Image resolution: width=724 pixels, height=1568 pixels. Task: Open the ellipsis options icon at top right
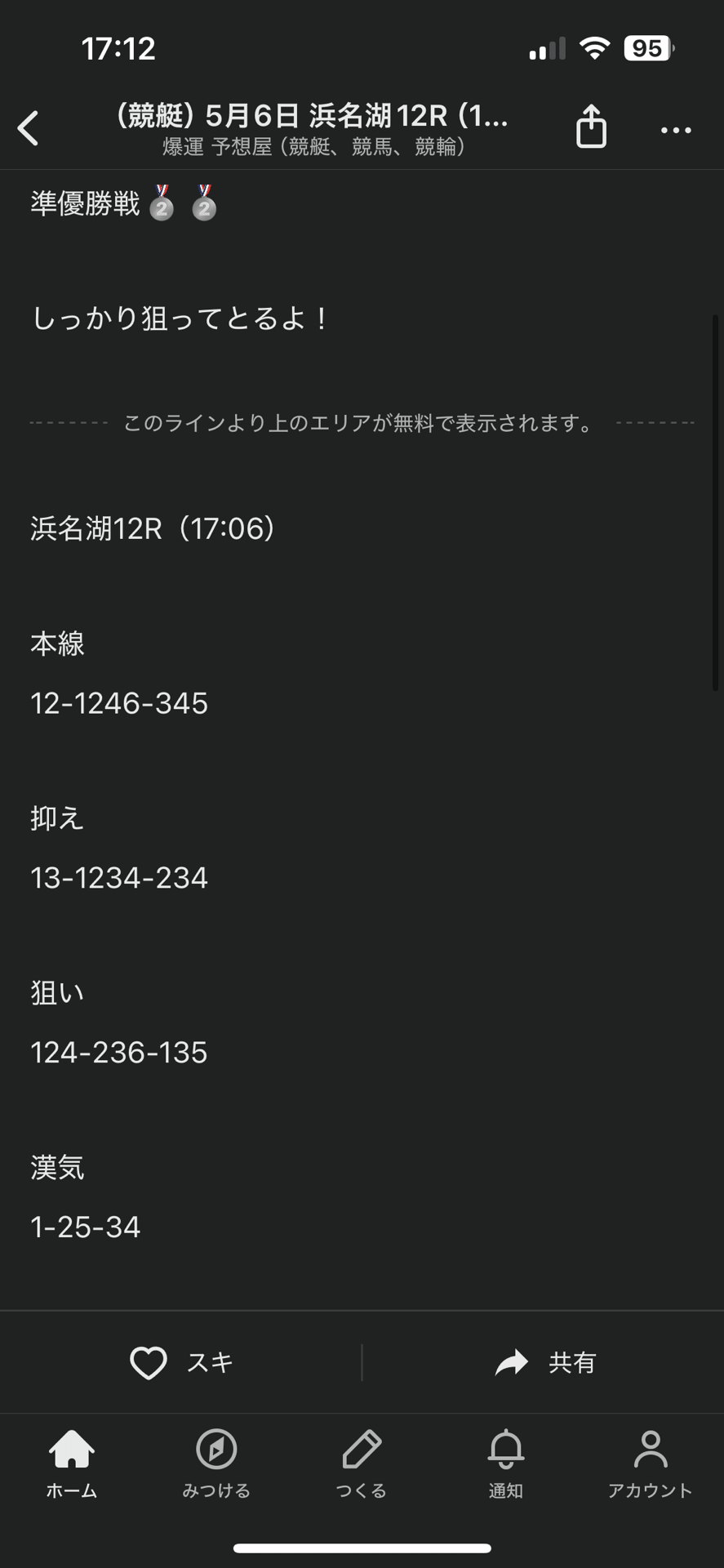[675, 129]
